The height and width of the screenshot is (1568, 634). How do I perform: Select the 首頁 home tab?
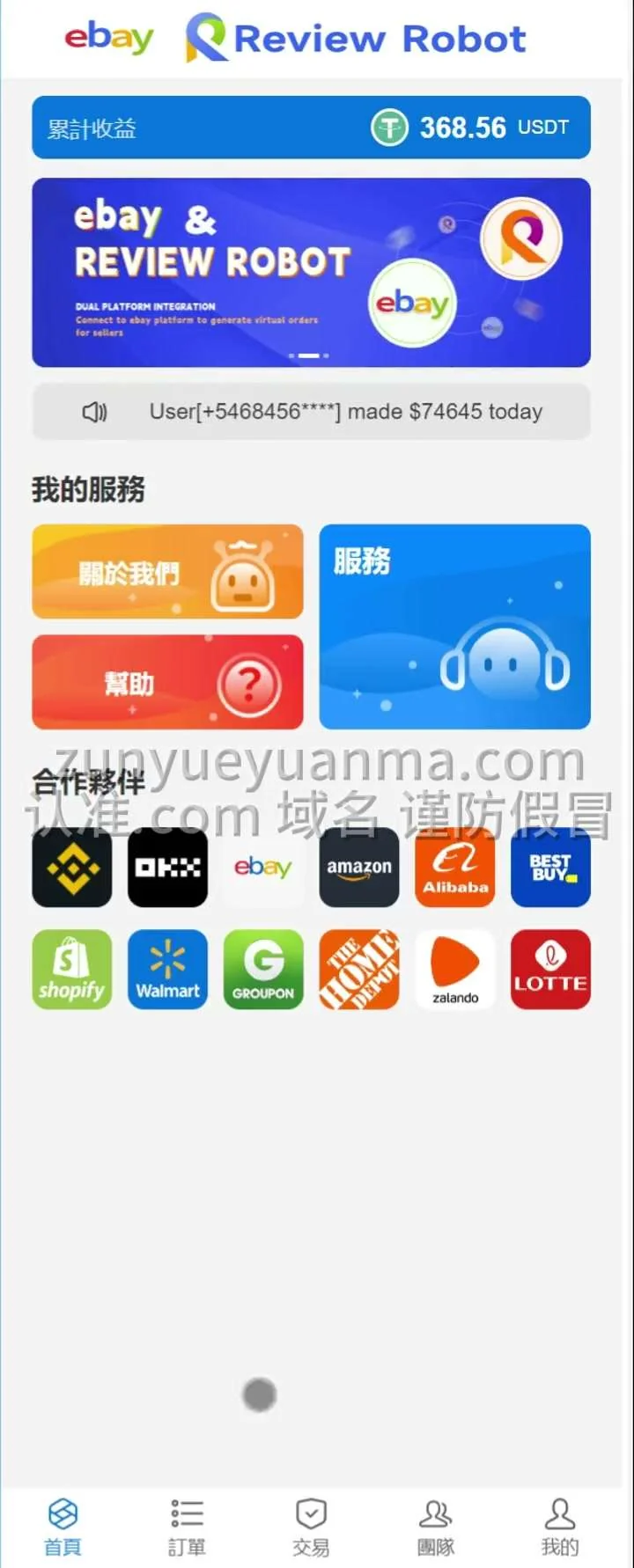pos(63,1528)
